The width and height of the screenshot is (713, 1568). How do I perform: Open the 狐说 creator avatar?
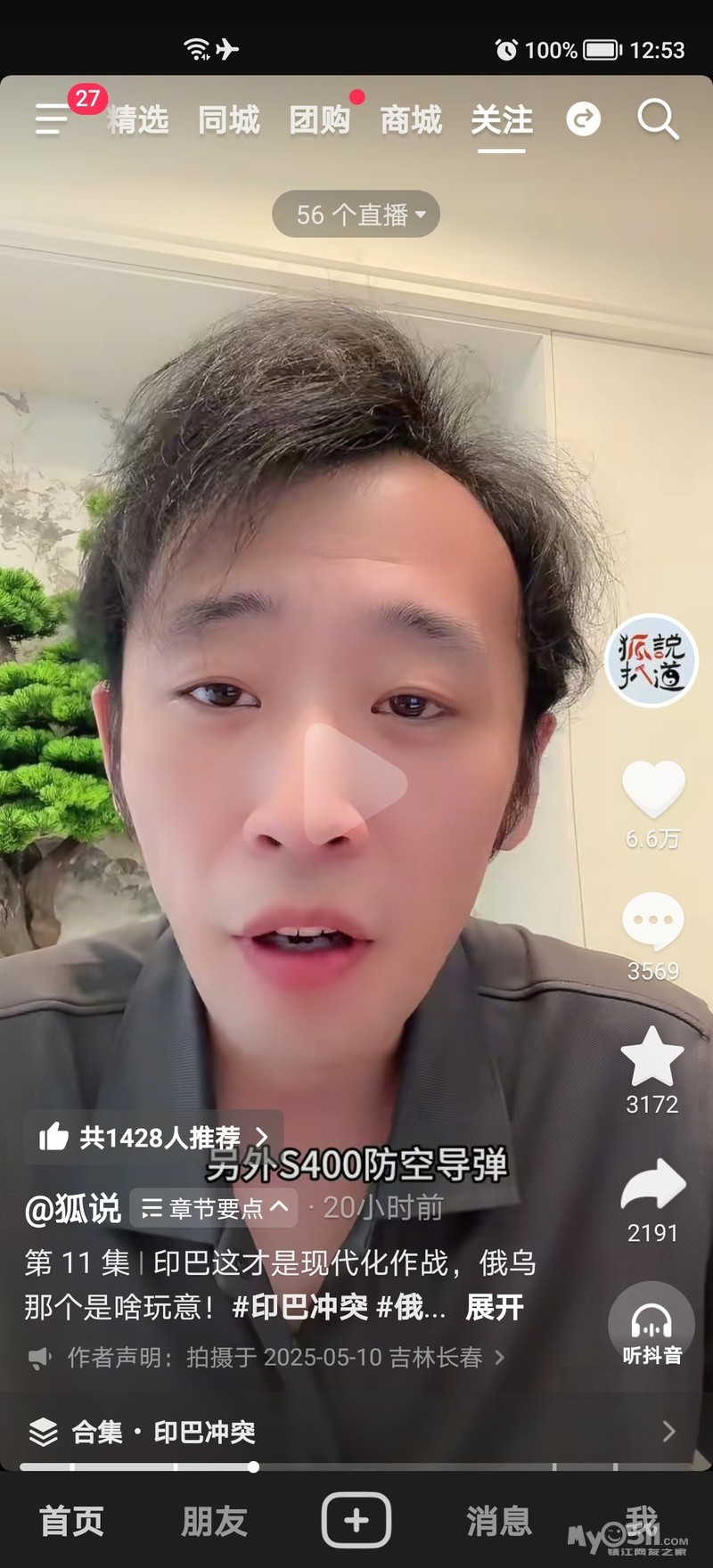[652, 661]
